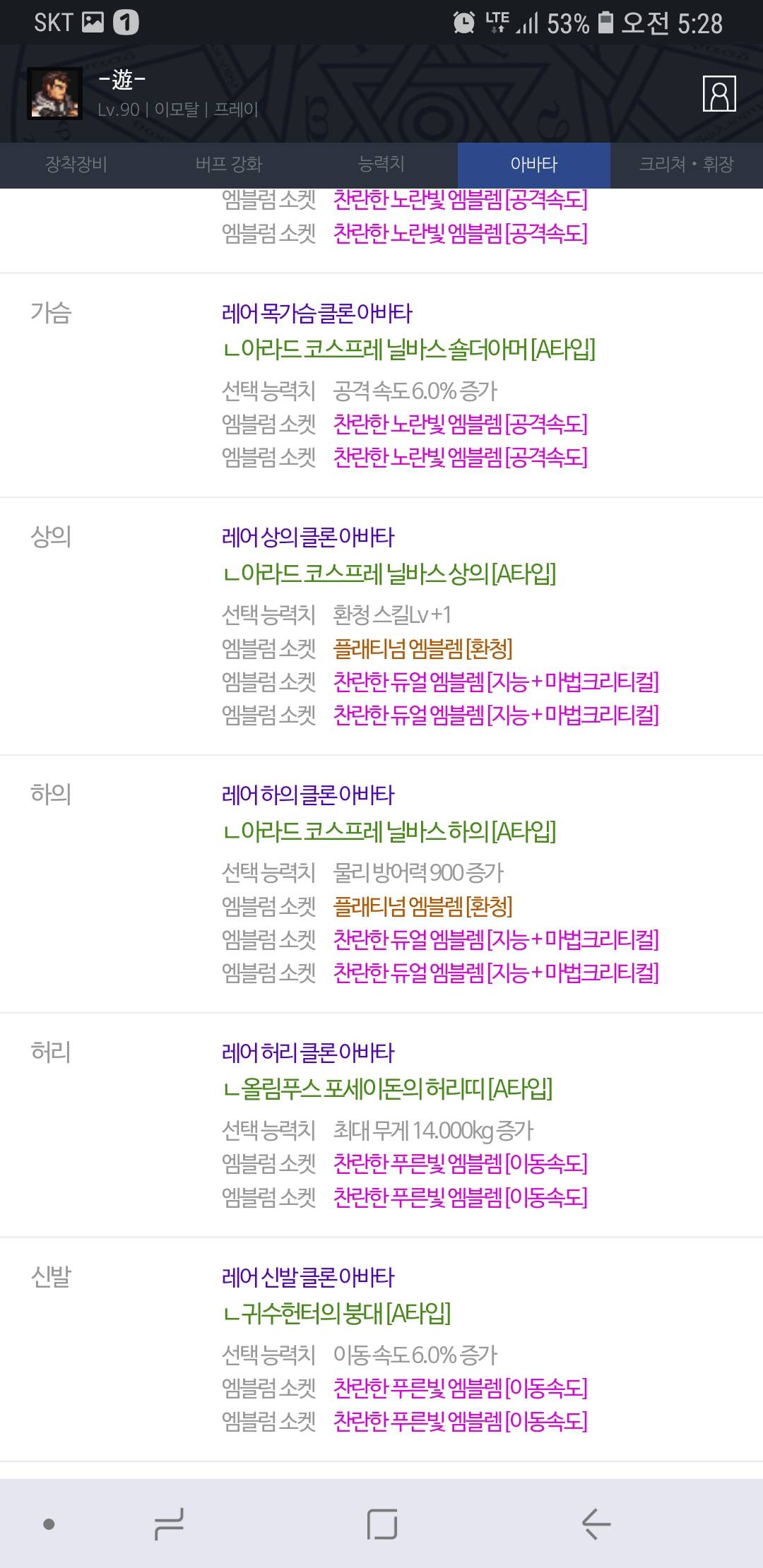Open the recent apps view
Screen dimensions: 763x1568
click(169, 1524)
